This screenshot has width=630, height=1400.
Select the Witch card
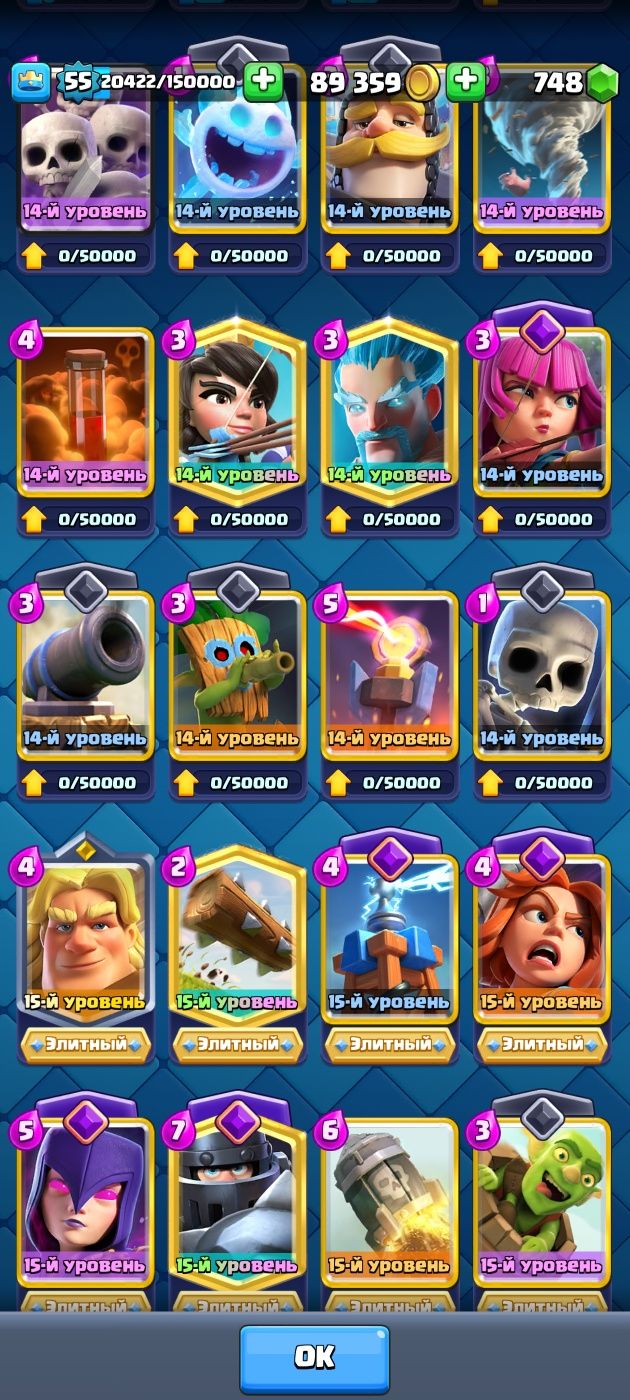[x=86, y=1200]
